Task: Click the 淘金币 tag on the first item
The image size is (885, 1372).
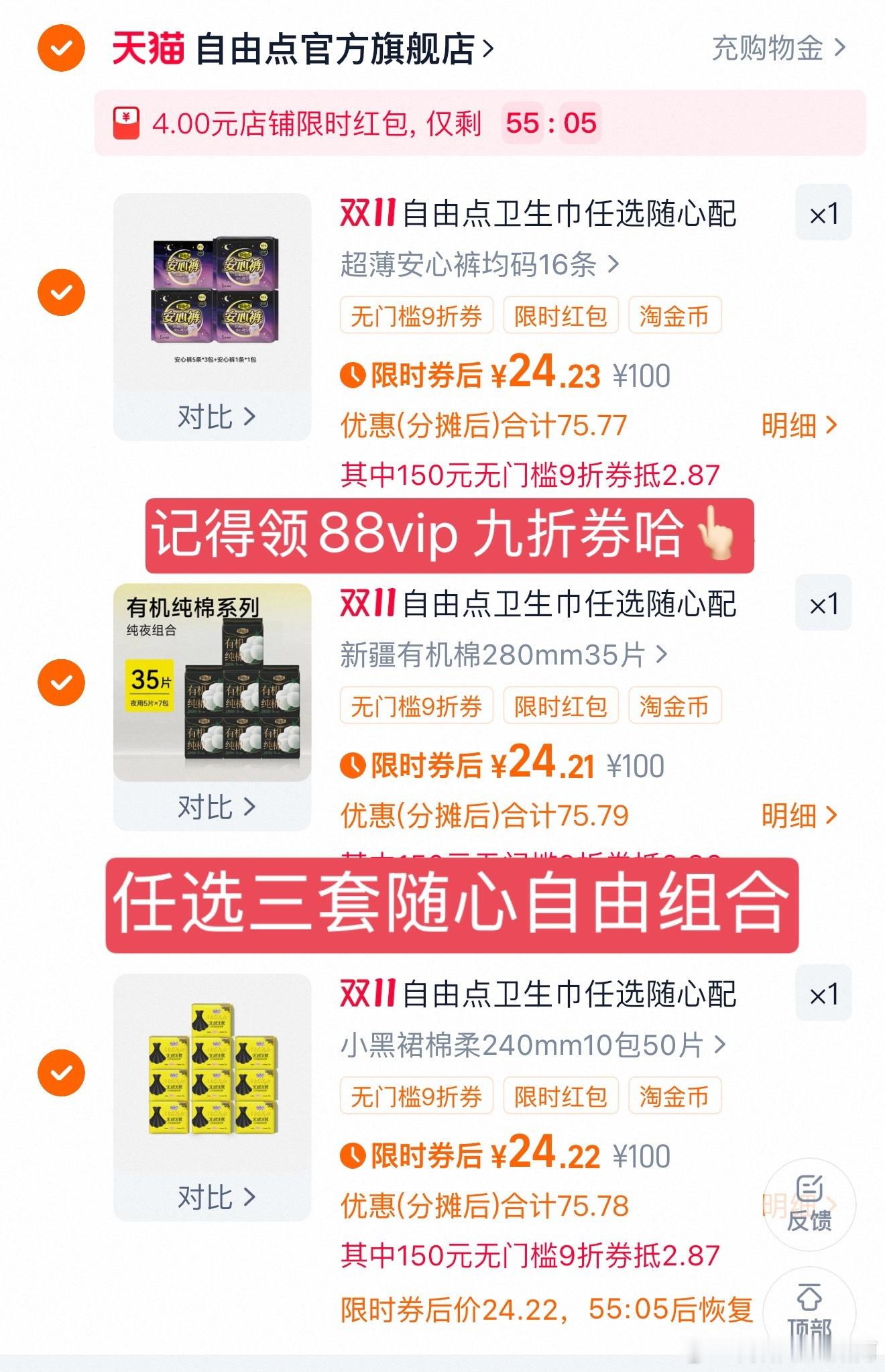Action: (676, 317)
